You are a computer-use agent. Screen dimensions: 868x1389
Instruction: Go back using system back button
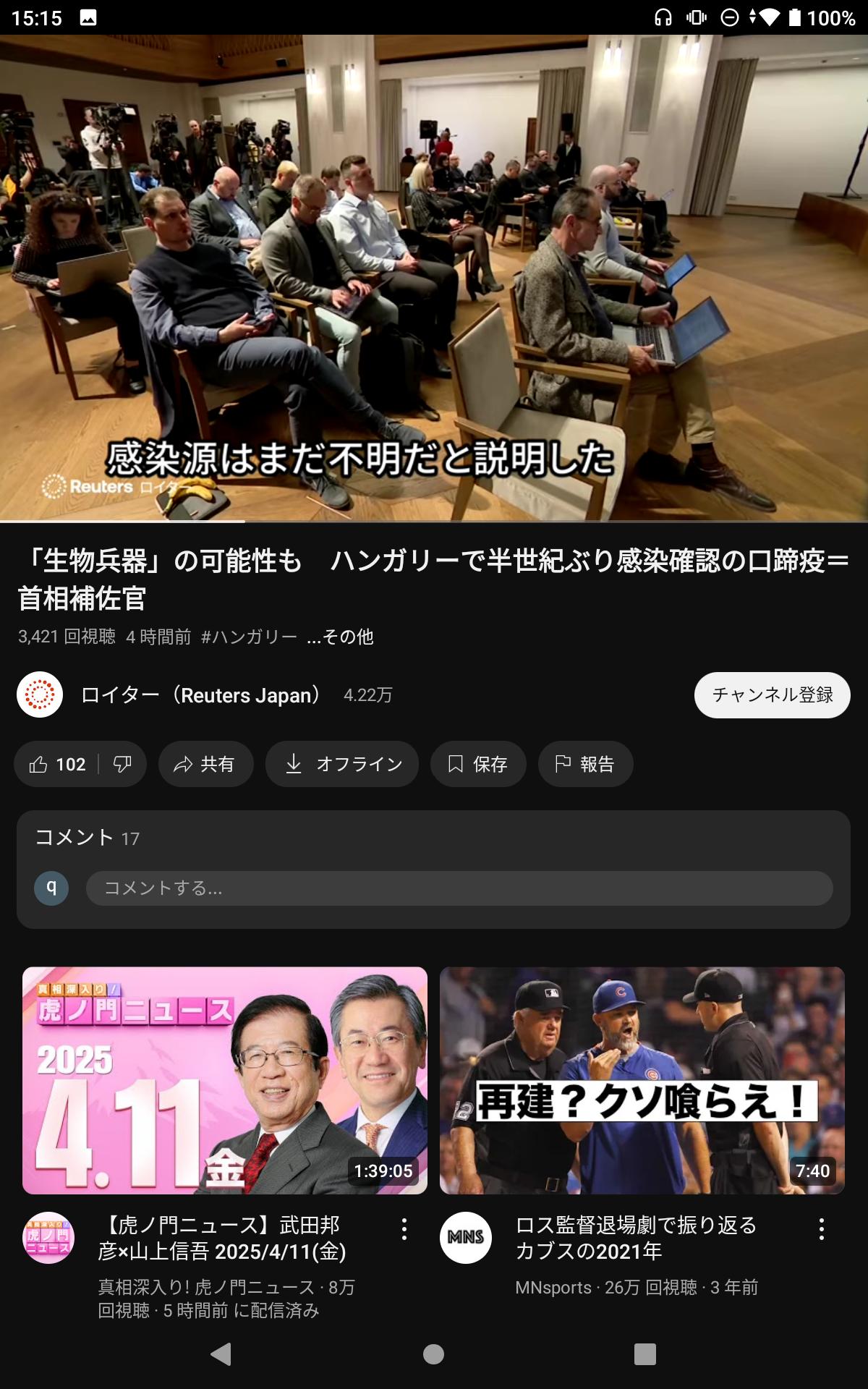click(x=221, y=1354)
